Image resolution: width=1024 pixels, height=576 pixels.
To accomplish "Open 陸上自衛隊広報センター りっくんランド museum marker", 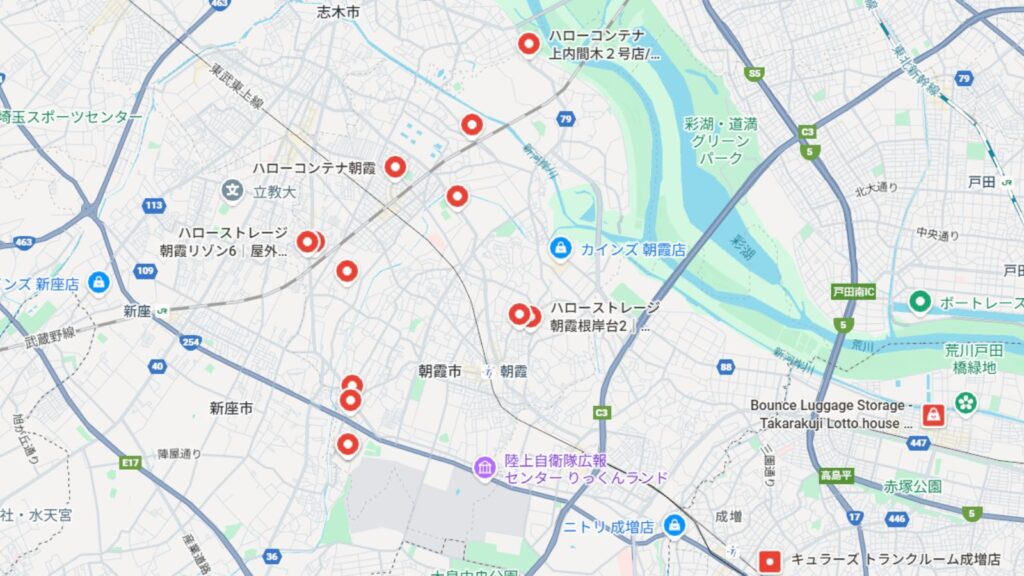I will (x=485, y=467).
